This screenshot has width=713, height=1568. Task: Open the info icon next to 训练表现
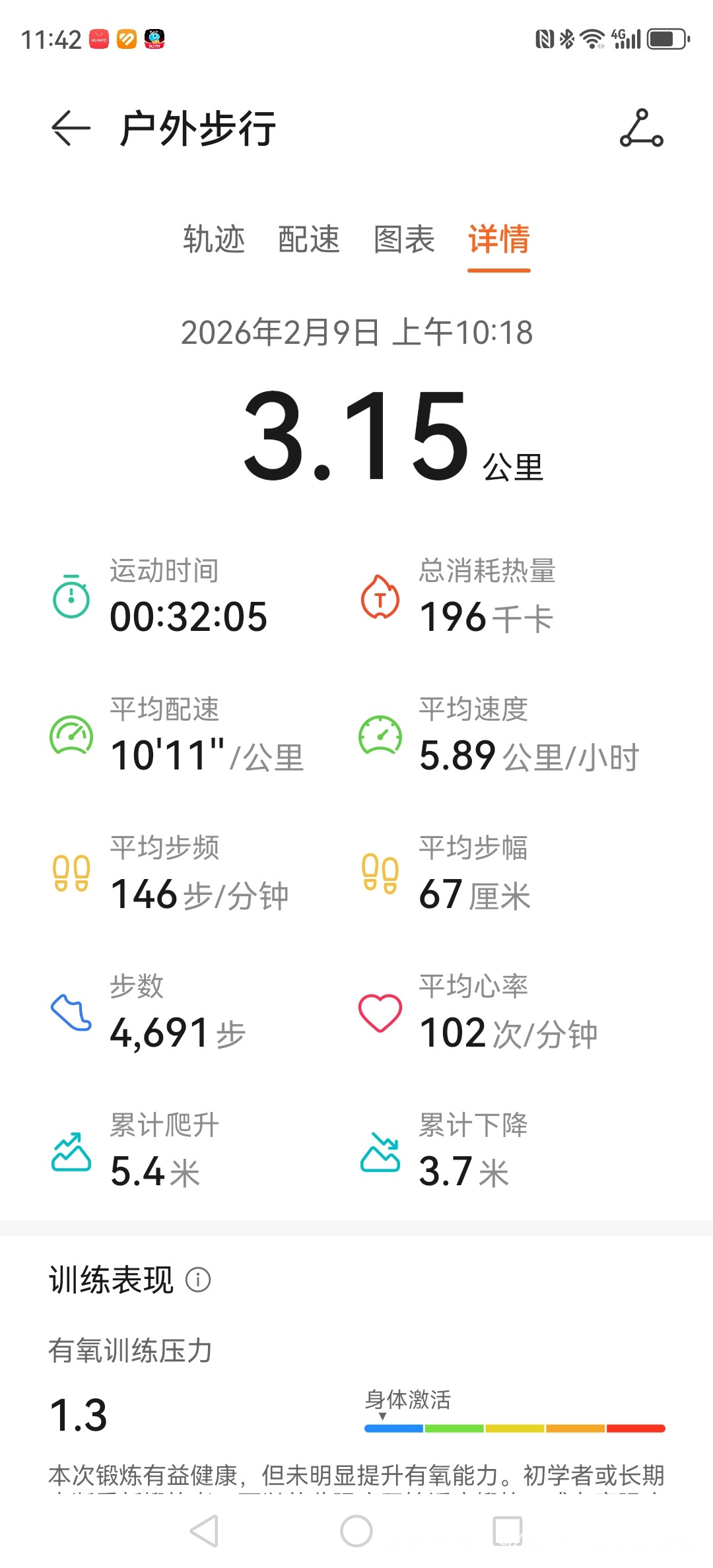(x=198, y=1280)
